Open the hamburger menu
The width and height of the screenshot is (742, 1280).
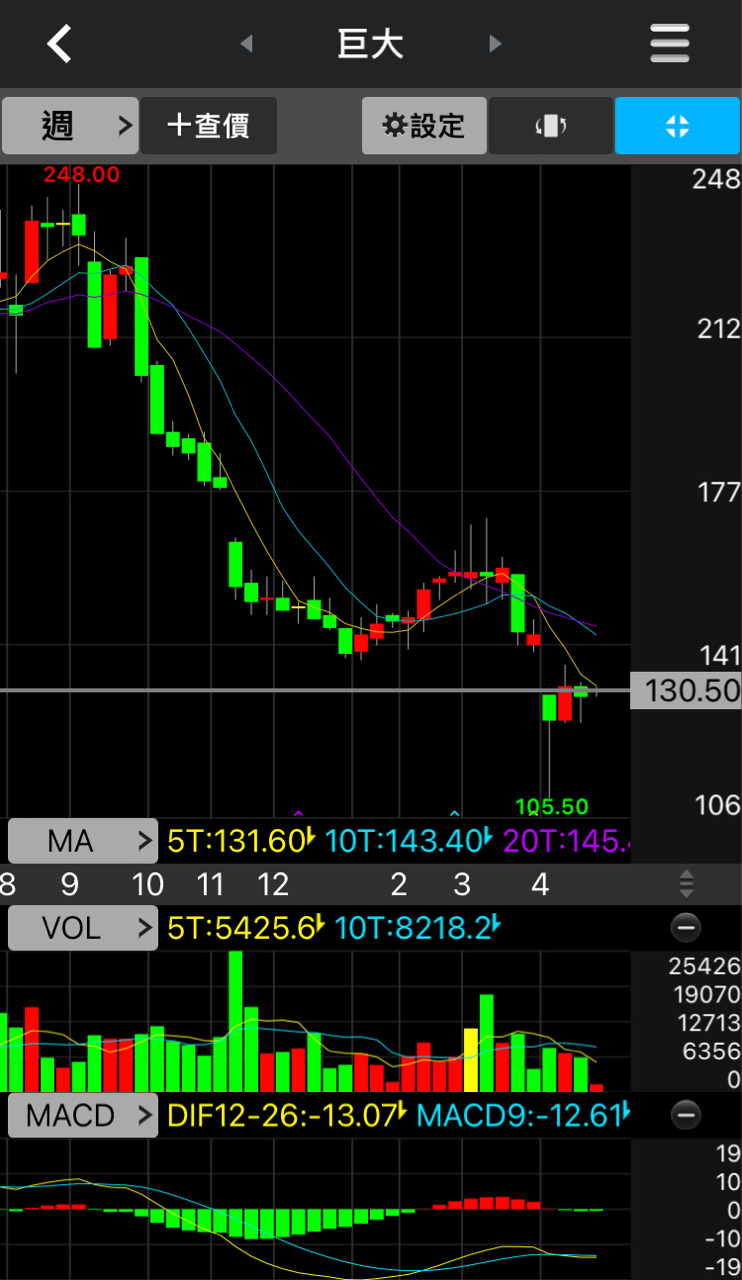670,44
